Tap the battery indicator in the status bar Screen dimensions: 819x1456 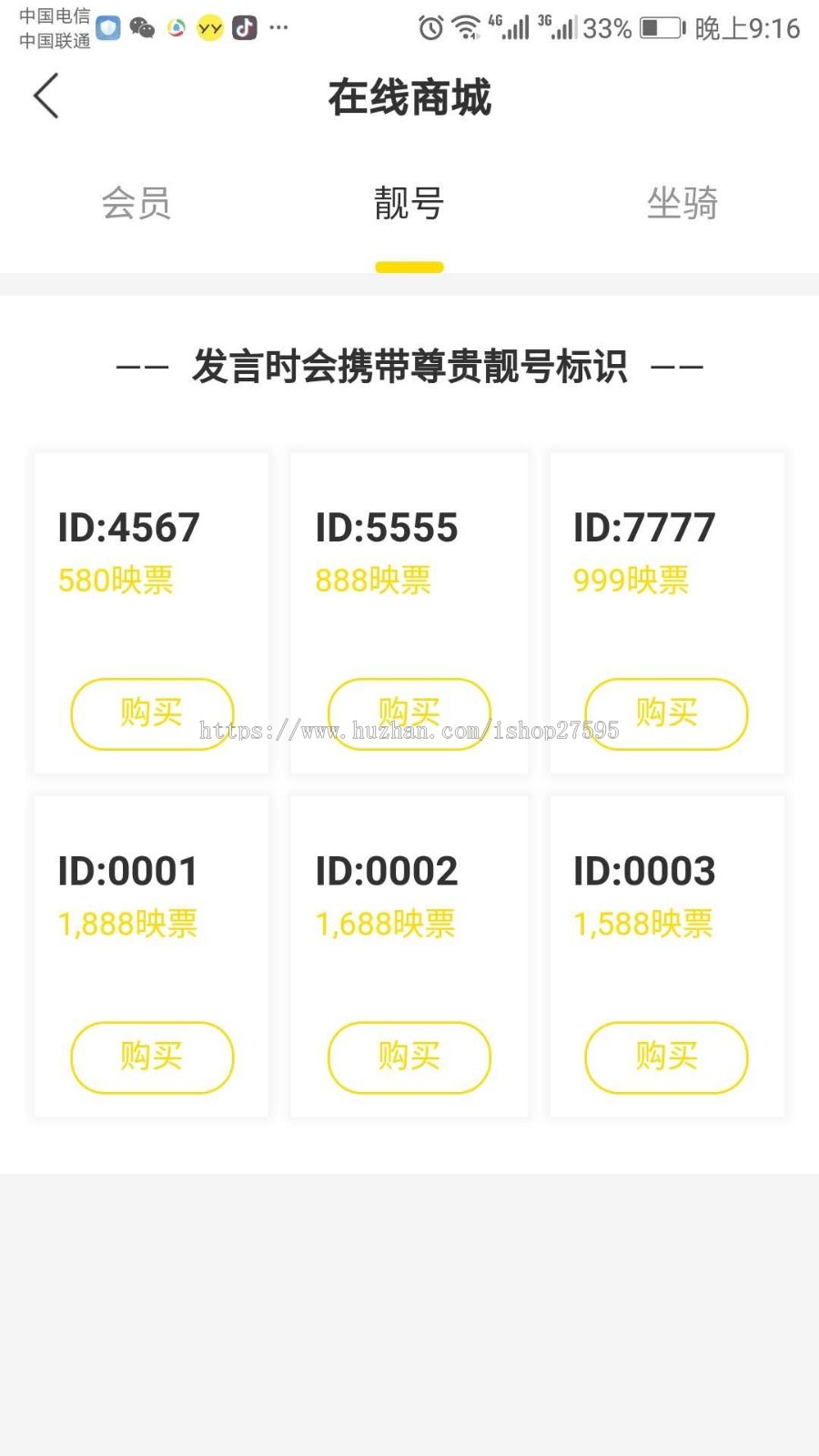pos(660,27)
